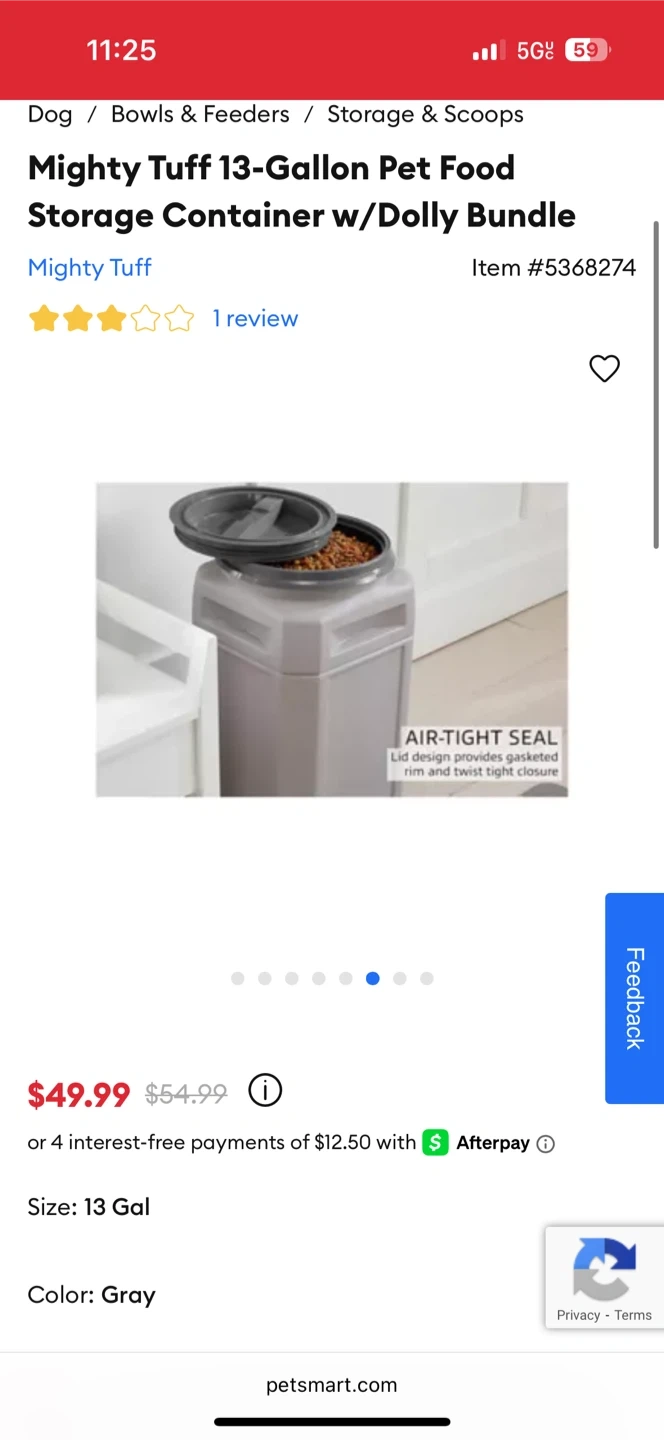Visit the Mighty Tuff brand page
The image size is (664, 1440).
[x=90, y=268]
